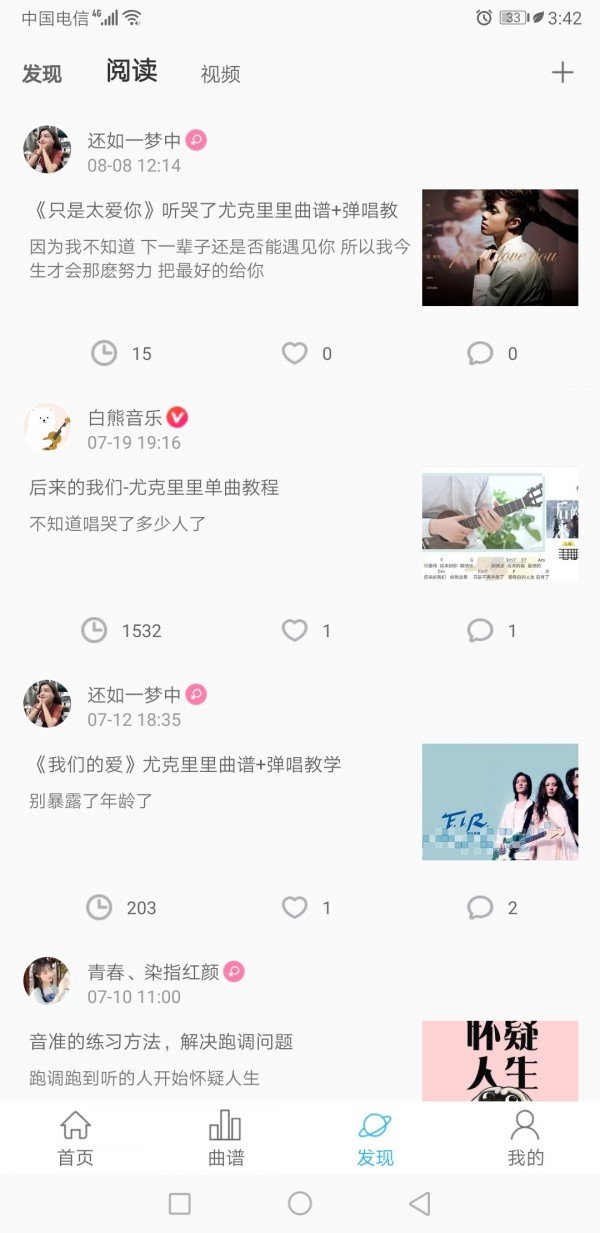600x1233 pixels.
Task: Go to the 首页 bottom tab
Action: tap(75, 1138)
